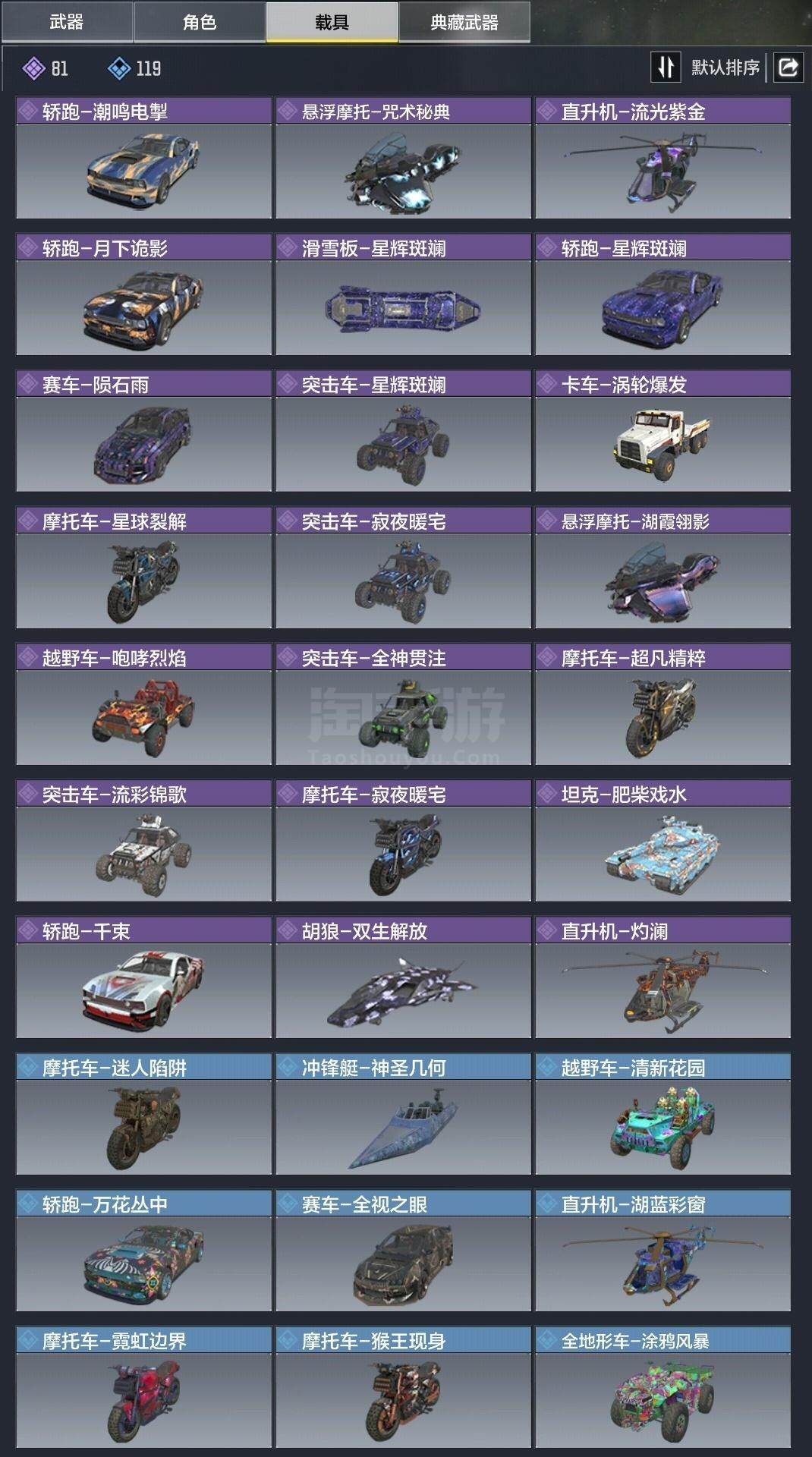View the 直升机-流光紫金 helicopter skin
This screenshot has height=1457, width=812.
click(x=663, y=158)
